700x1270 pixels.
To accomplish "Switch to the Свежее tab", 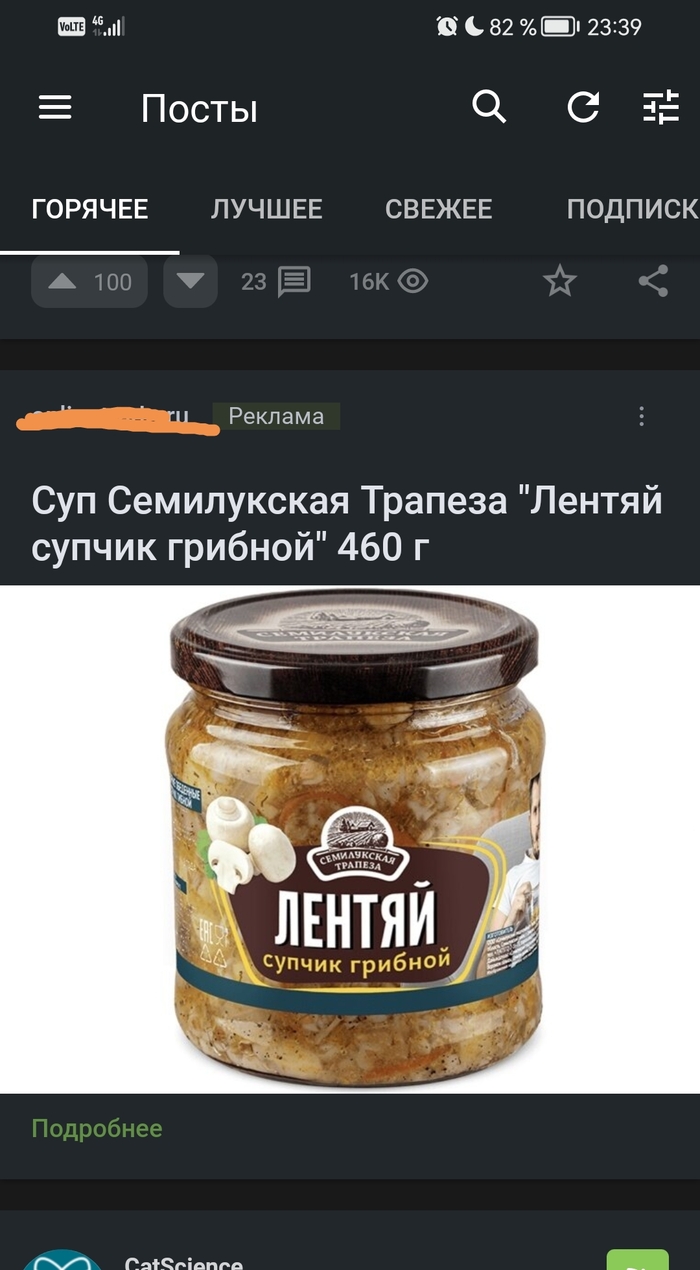I will pos(438,209).
